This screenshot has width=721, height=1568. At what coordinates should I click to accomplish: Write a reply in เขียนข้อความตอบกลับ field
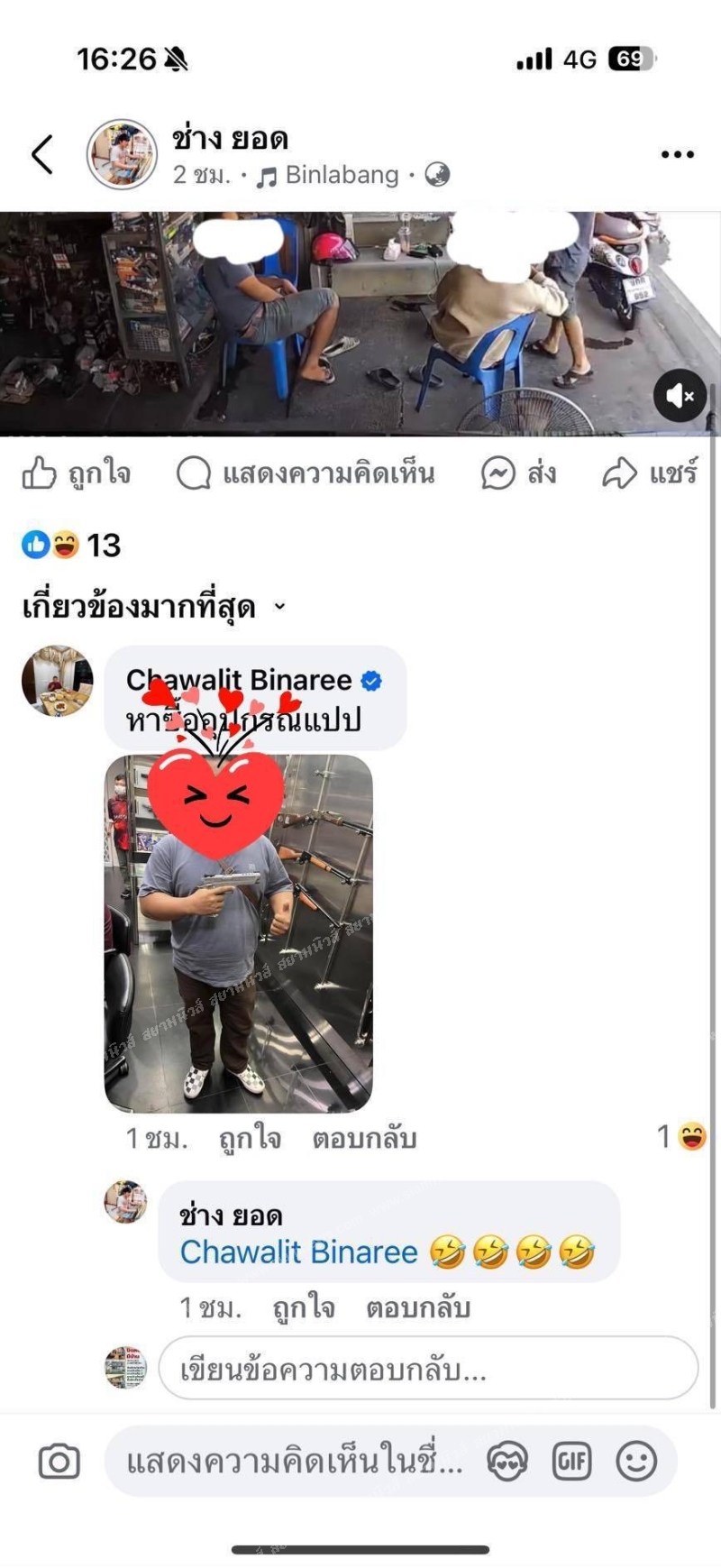tap(428, 1369)
